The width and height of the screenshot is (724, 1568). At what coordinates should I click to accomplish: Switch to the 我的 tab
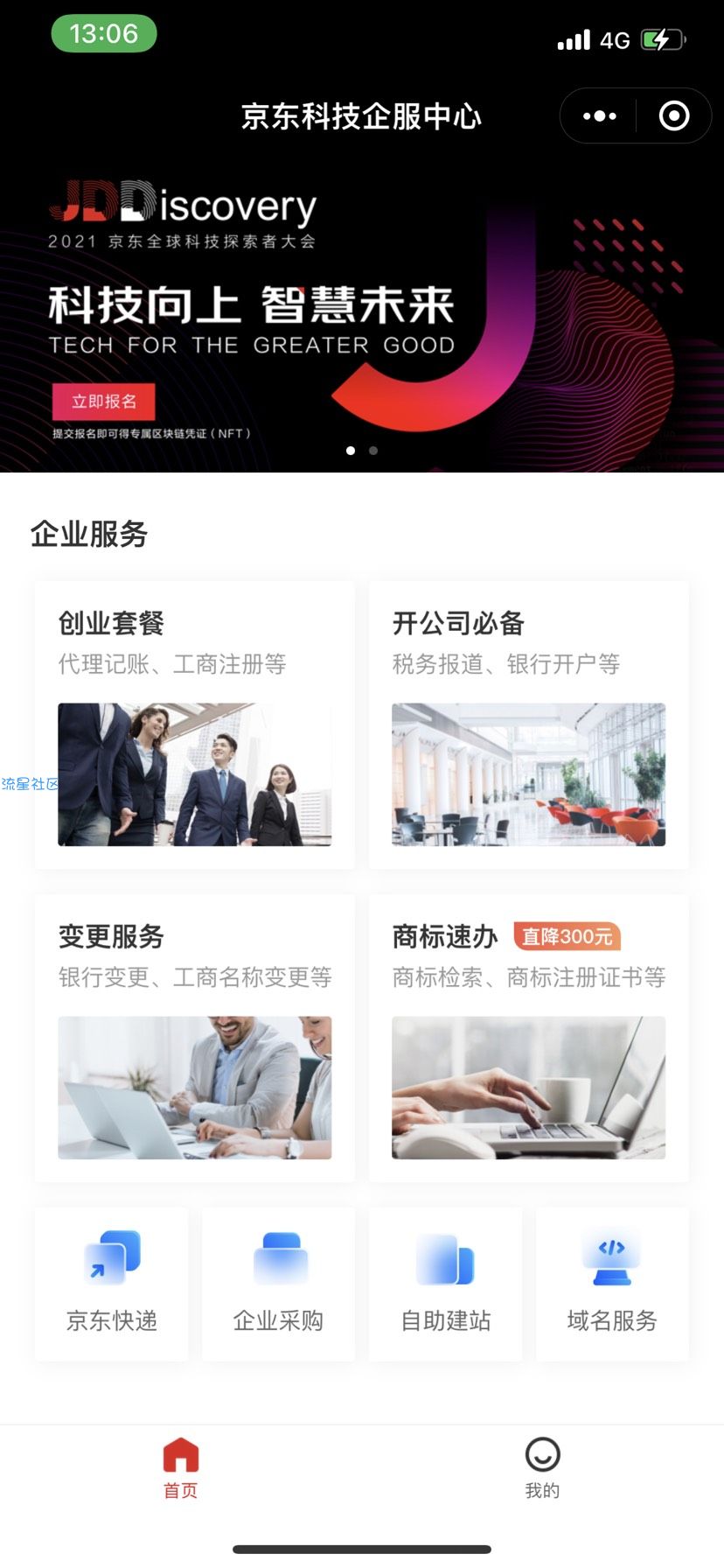pyautogui.click(x=542, y=1468)
